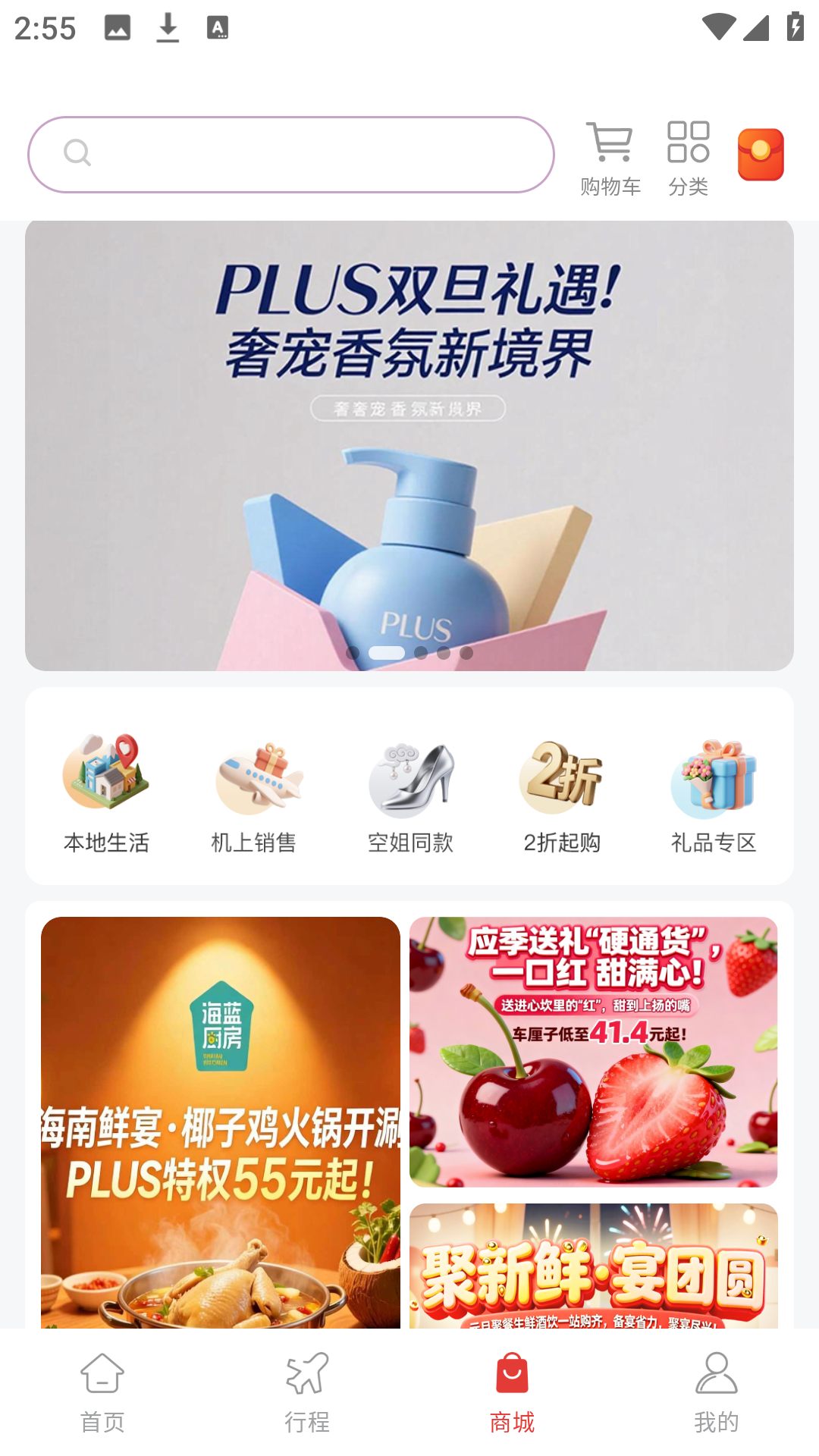Tap the search magnifier icon
Viewport: 819px width, 1456px height.
coord(76,153)
